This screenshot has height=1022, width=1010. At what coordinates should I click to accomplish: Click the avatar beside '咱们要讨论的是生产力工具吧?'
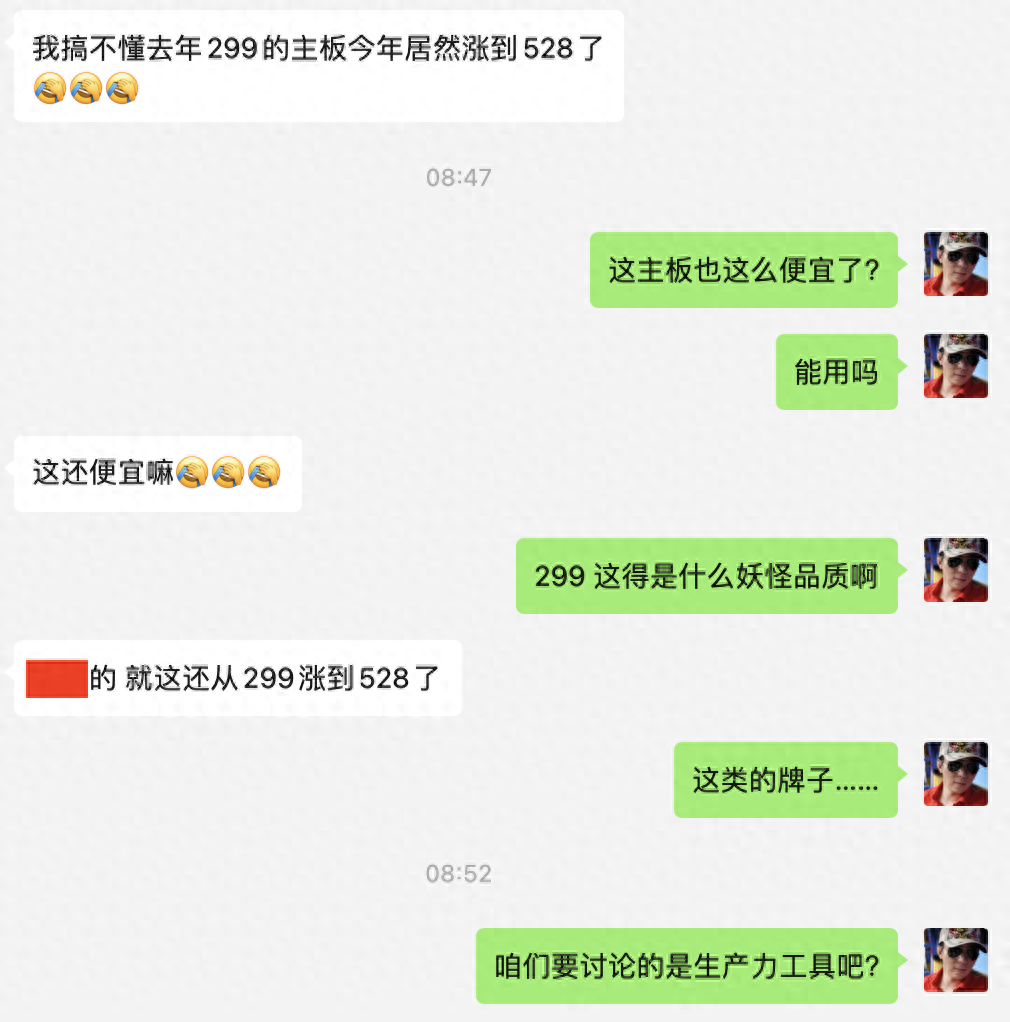956,962
